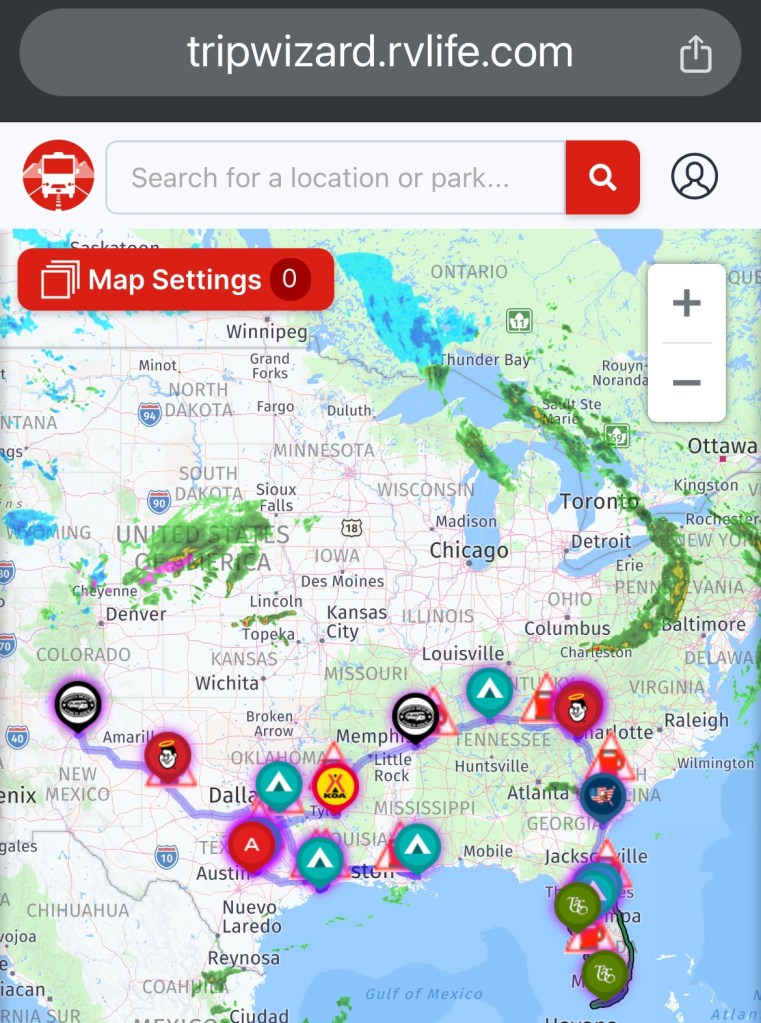Zoom in the map with plus button
This screenshot has width=761, height=1023.
(686, 303)
